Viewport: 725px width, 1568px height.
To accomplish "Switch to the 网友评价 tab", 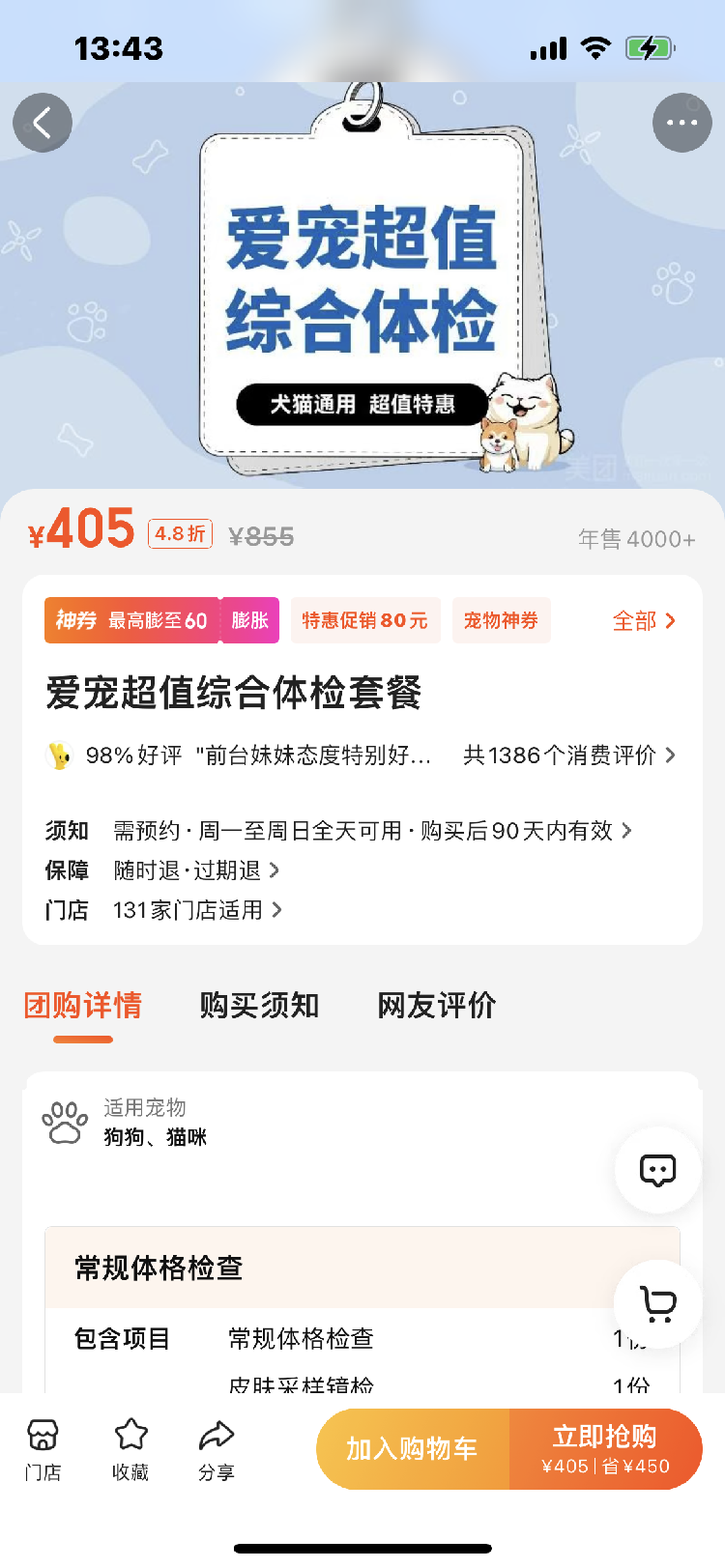I will point(436,1006).
